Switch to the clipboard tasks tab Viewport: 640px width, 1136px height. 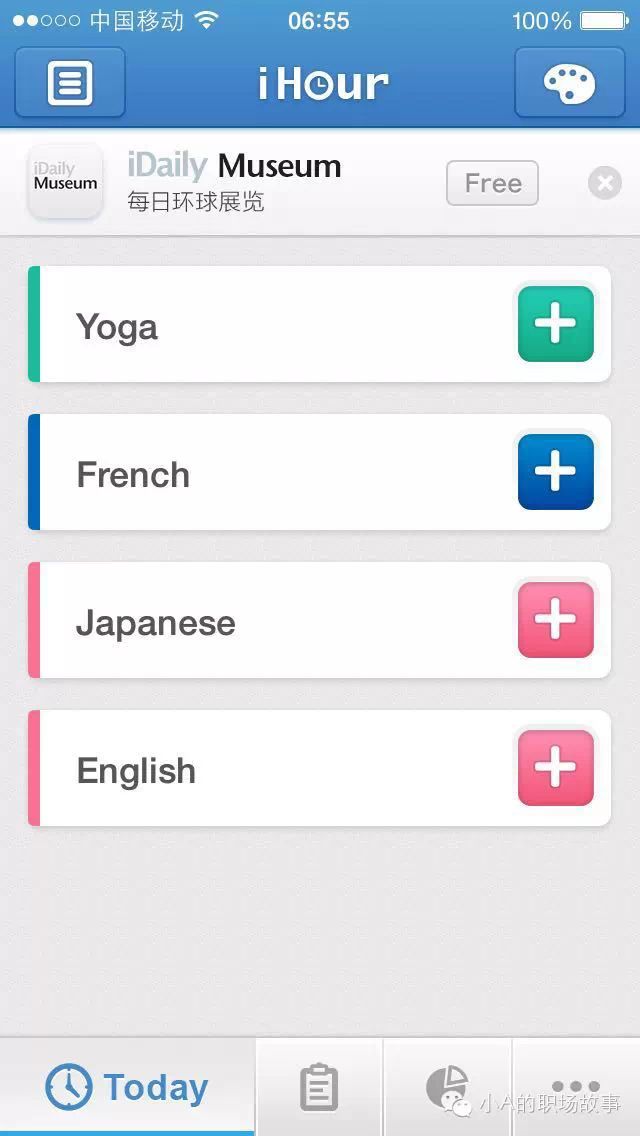coord(319,1087)
